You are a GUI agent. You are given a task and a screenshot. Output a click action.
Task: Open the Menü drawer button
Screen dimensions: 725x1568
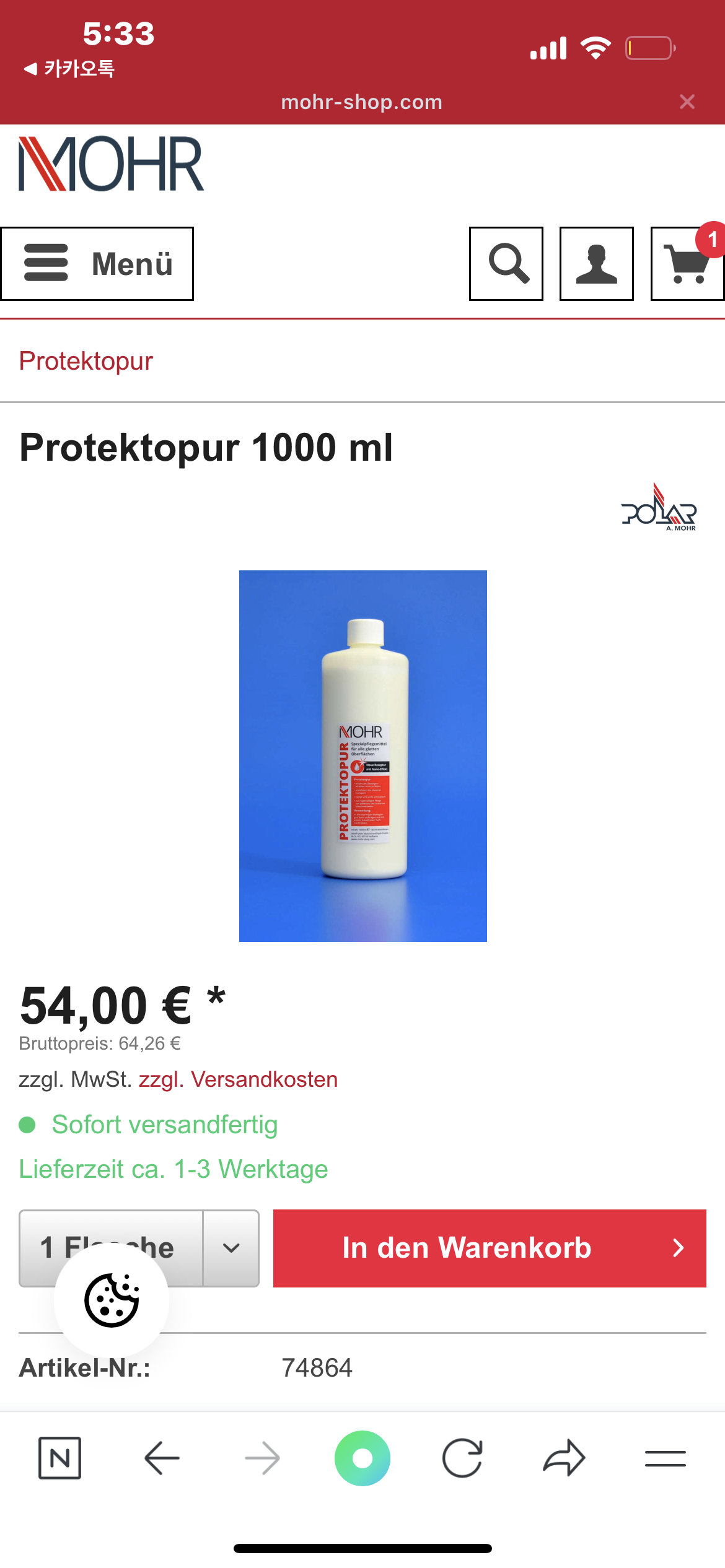pyautogui.click(x=97, y=264)
